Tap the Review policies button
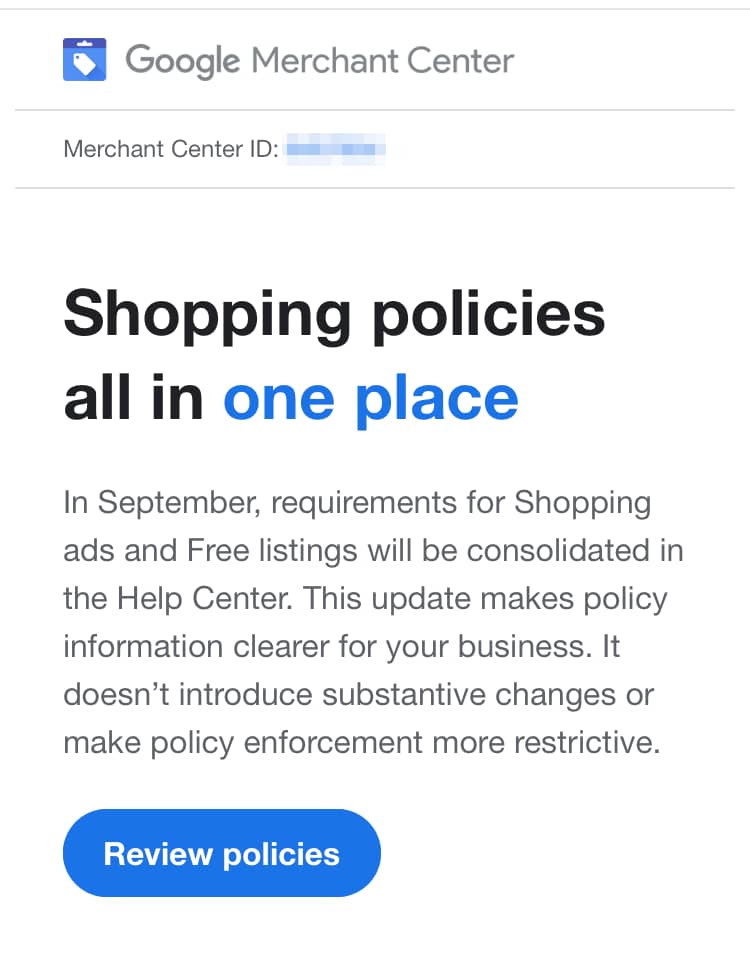 tap(221, 853)
